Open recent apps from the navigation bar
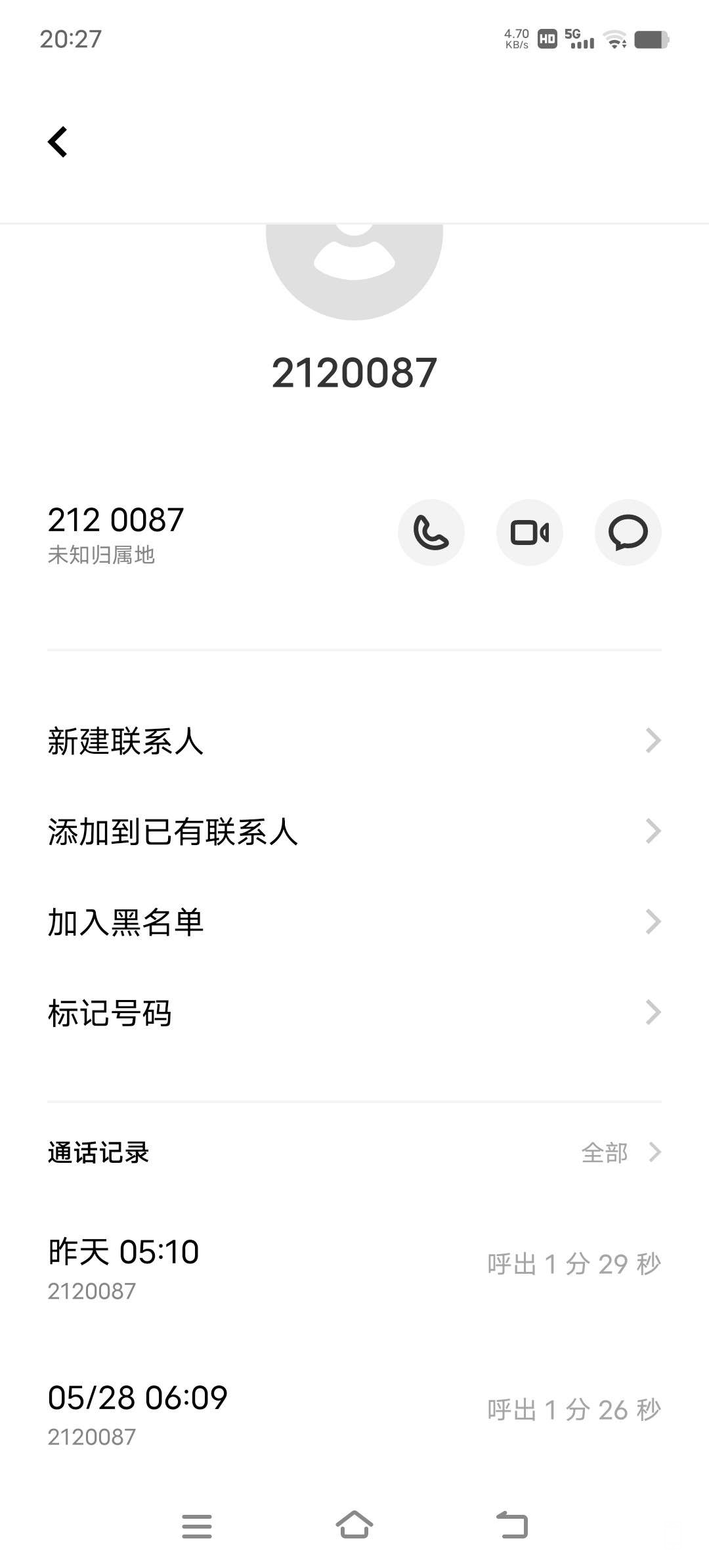Image resolution: width=709 pixels, height=1568 pixels. pos(197,1525)
